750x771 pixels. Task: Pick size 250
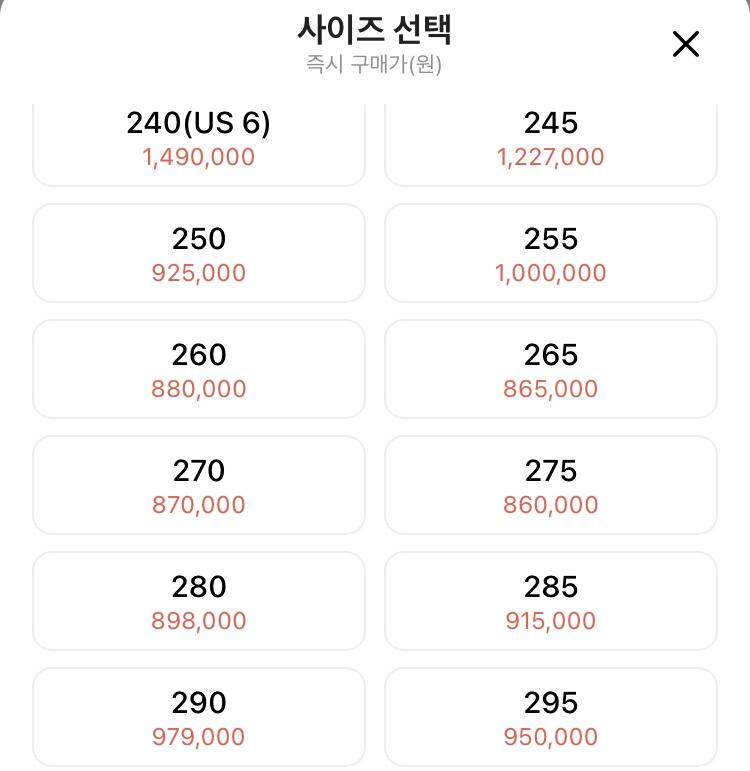(199, 254)
